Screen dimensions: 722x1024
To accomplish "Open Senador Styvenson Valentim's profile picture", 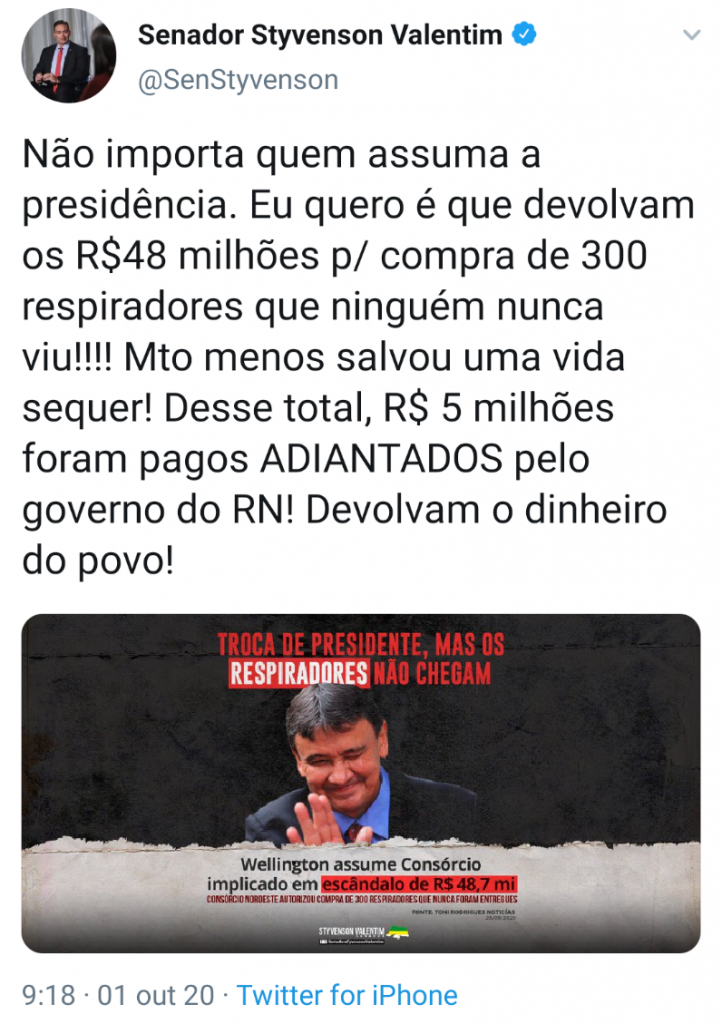I will (68, 55).
